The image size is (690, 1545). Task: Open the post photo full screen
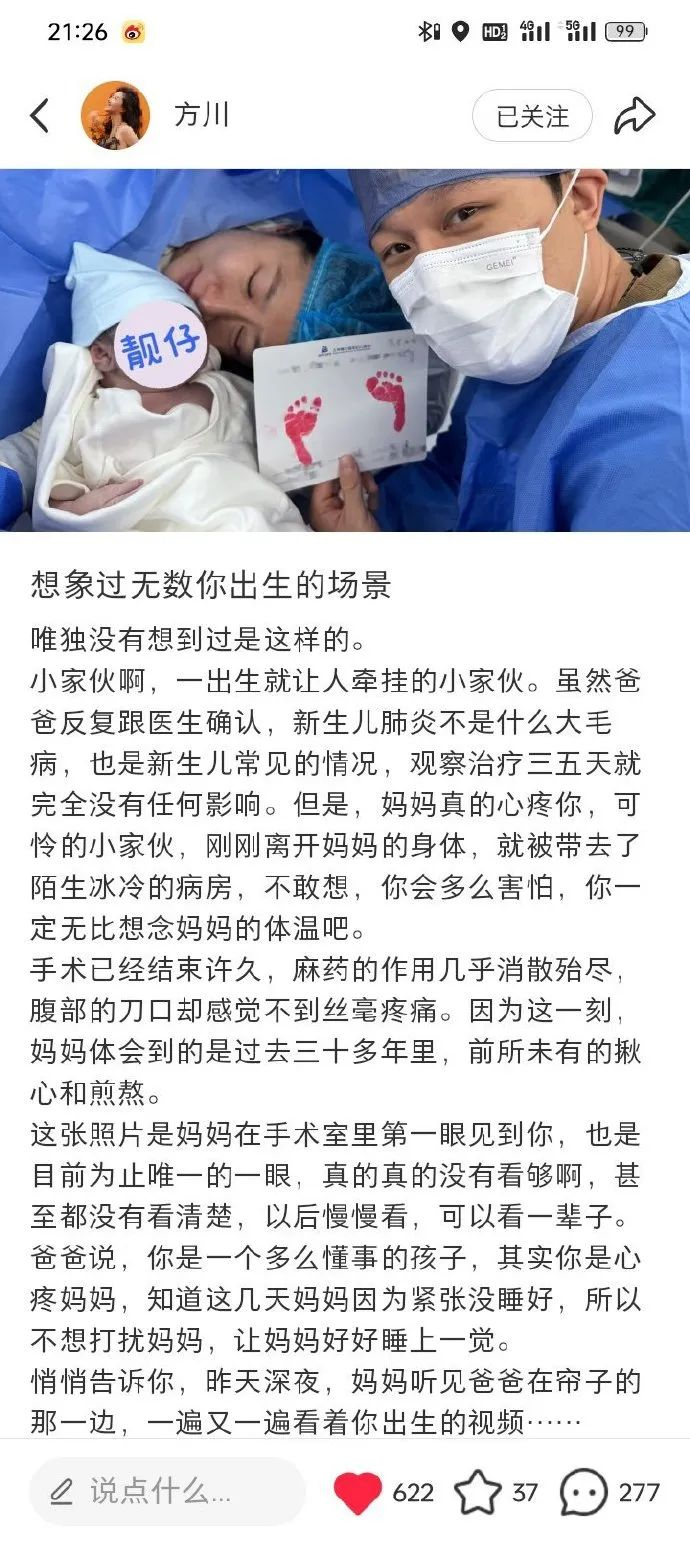[345, 350]
